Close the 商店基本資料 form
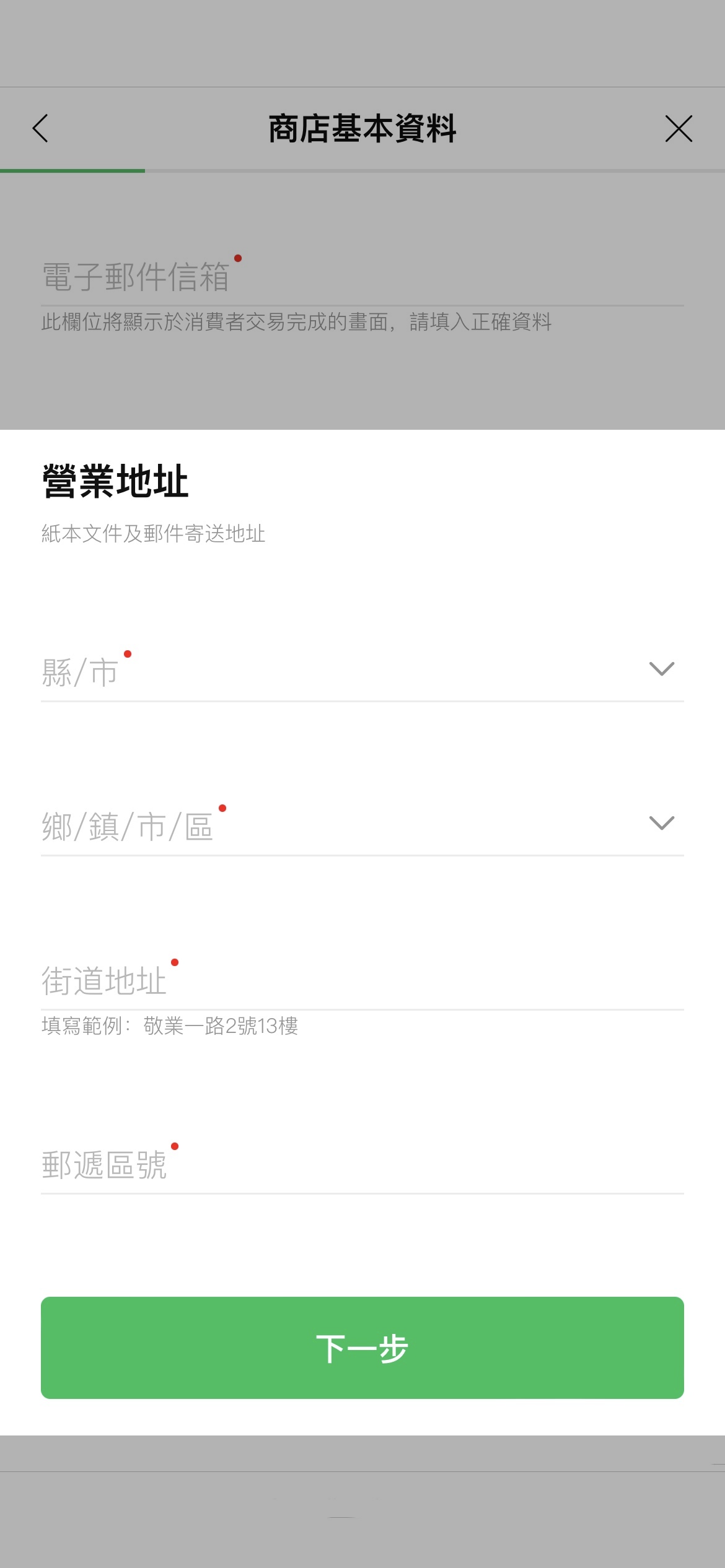 (x=679, y=129)
